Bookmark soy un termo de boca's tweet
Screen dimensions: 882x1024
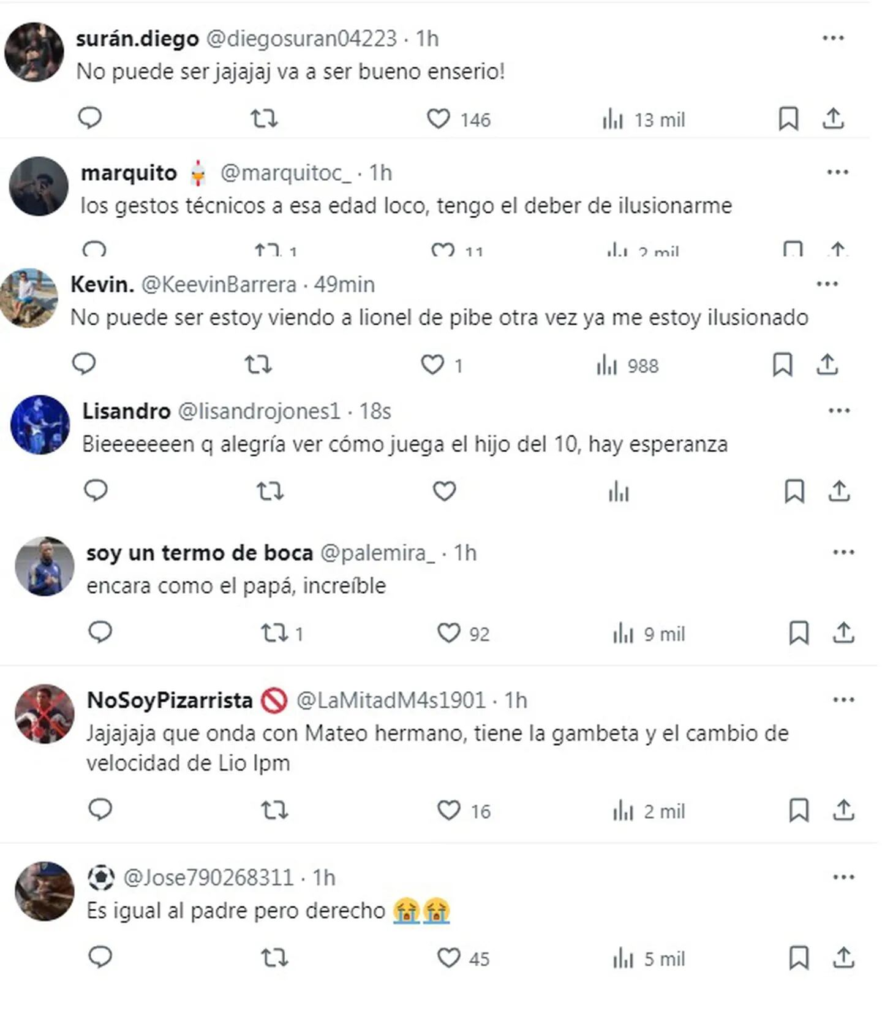(798, 633)
